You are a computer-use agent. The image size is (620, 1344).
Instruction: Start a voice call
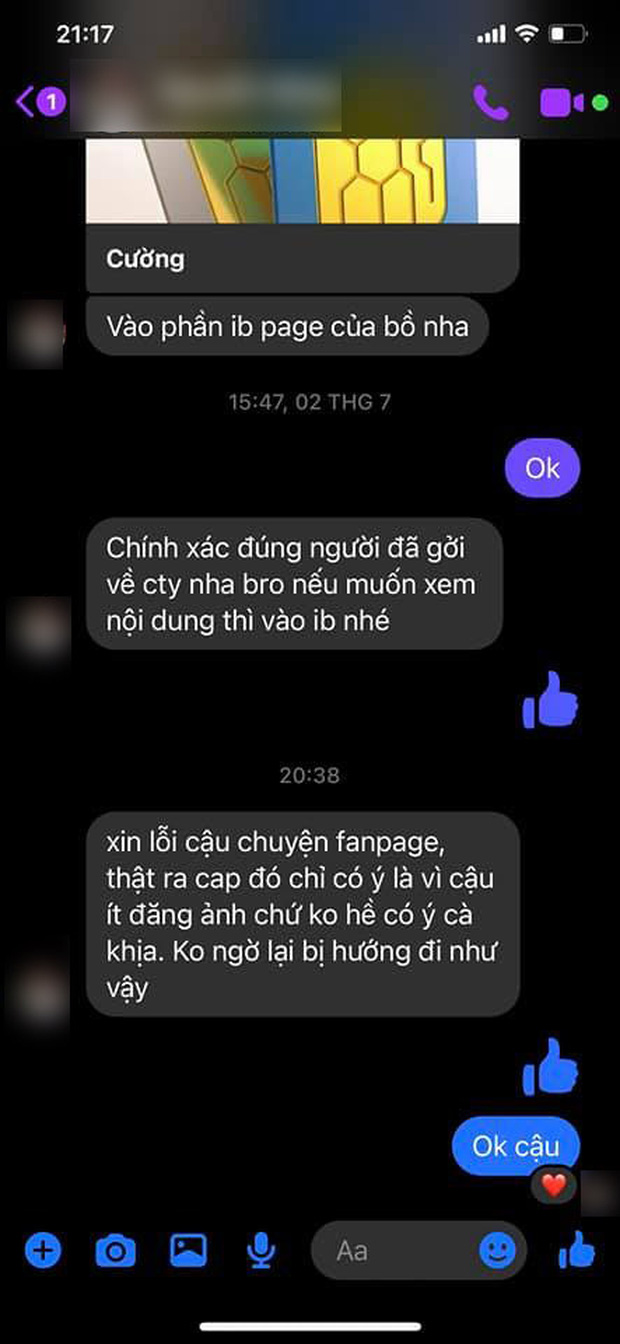[x=490, y=102]
